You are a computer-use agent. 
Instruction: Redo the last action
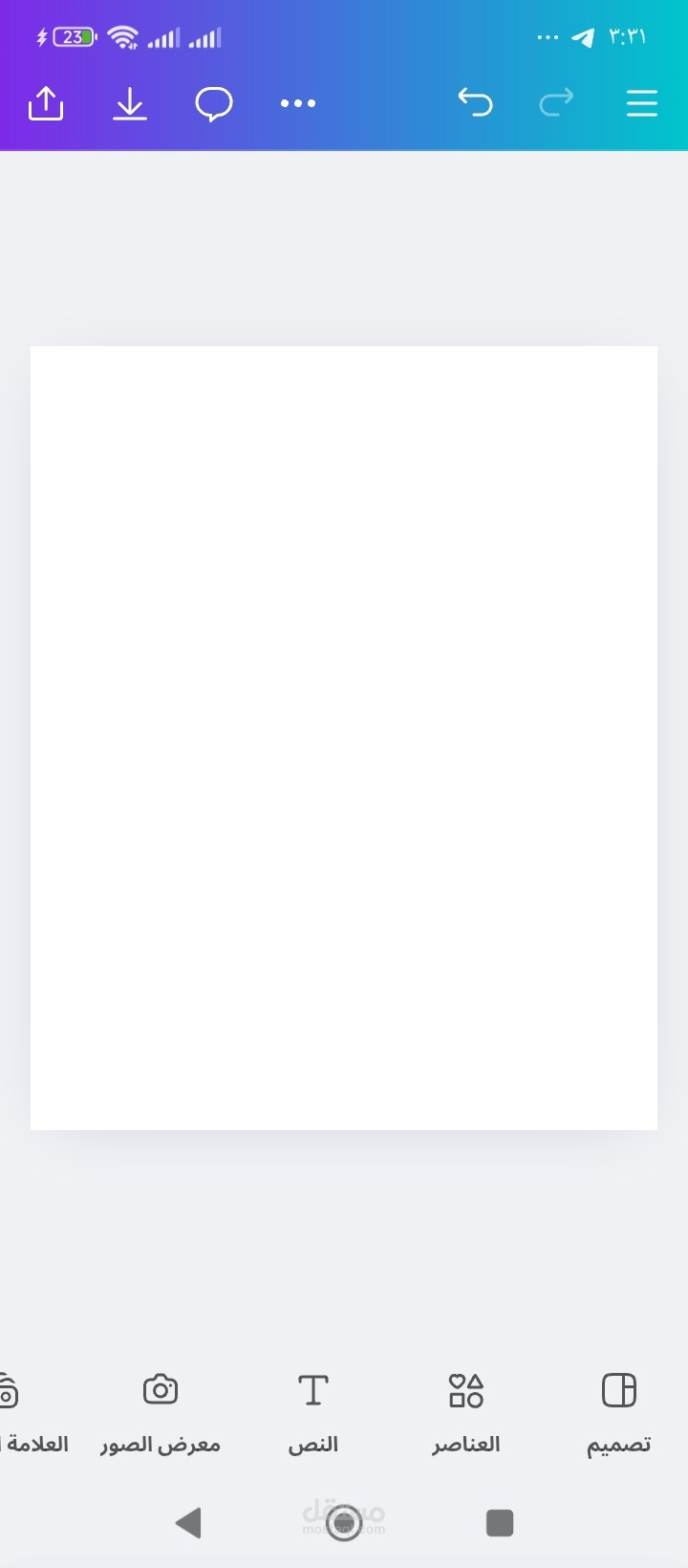[556, 102]
